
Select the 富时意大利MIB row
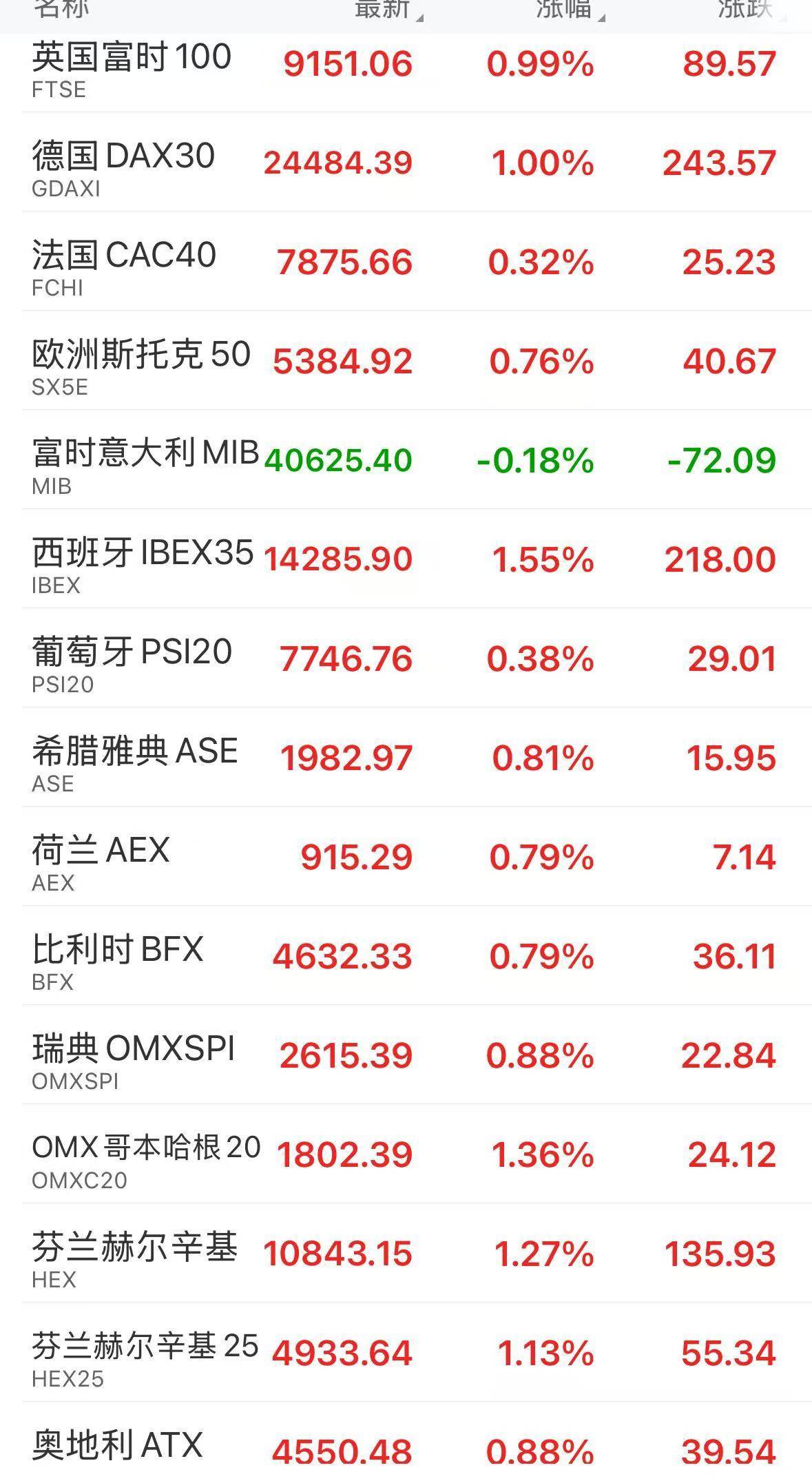coord(138,464)
